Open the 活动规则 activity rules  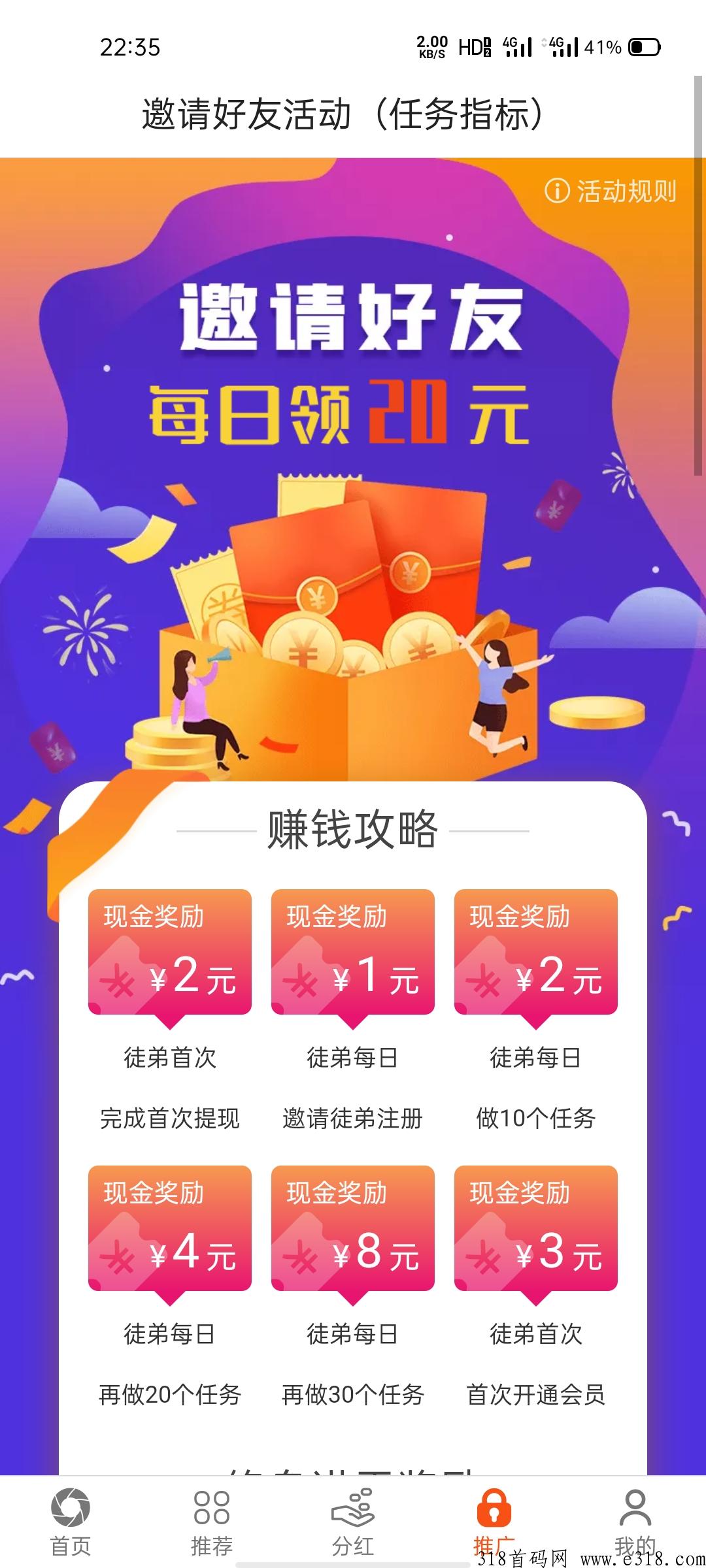point(611,191)
